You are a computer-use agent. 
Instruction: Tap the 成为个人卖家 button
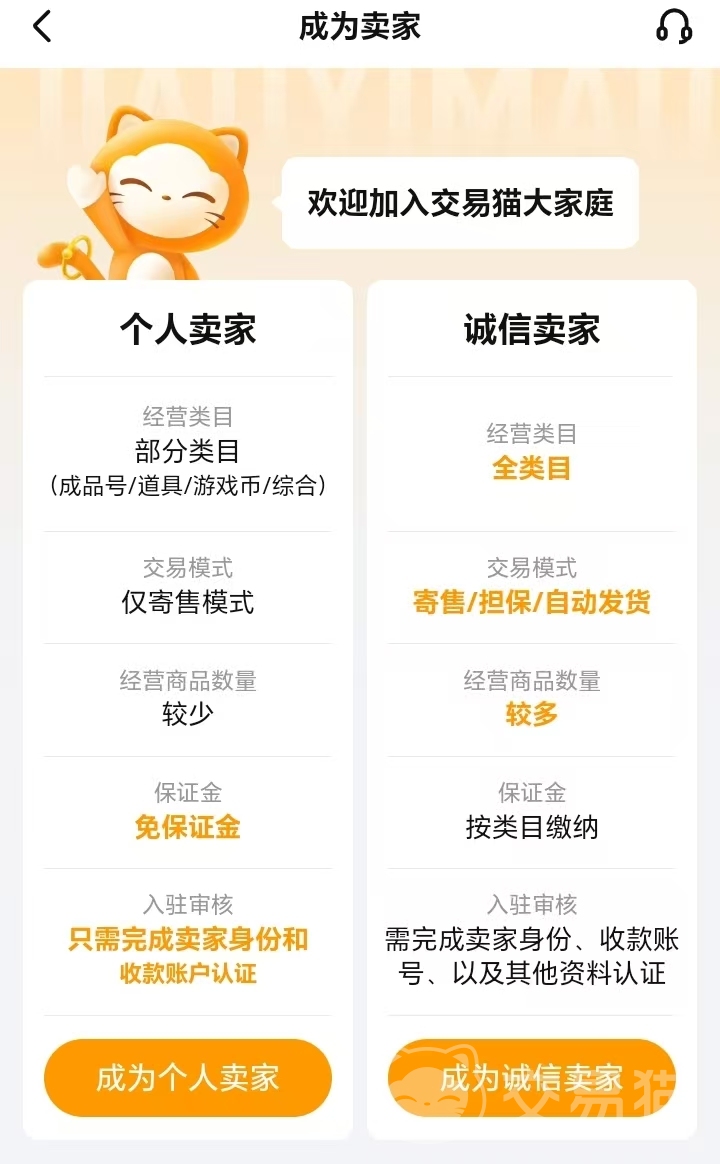point(188,1077)
